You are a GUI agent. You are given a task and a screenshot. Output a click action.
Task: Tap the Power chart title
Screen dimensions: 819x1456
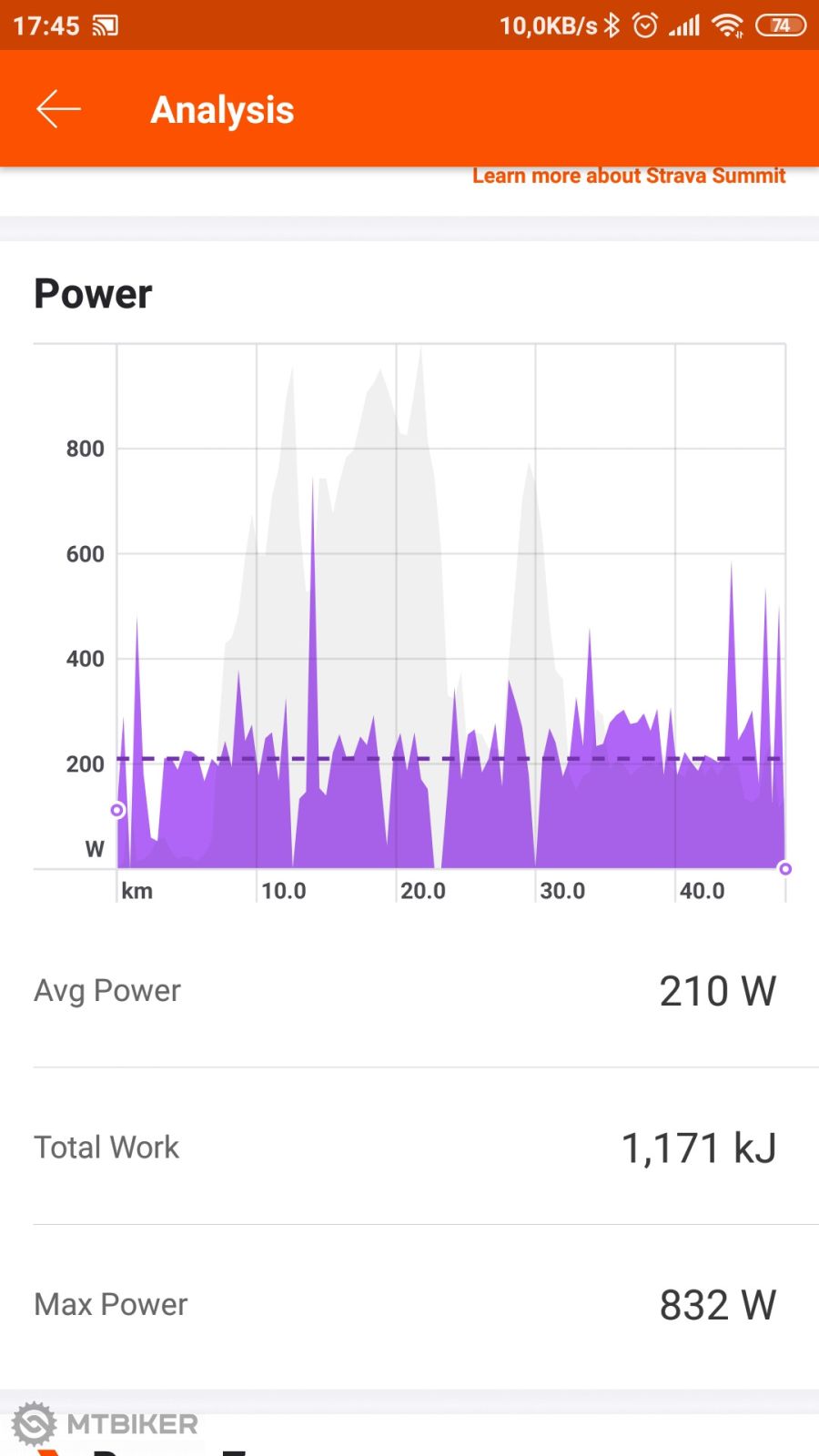click(x=92, y=293)
